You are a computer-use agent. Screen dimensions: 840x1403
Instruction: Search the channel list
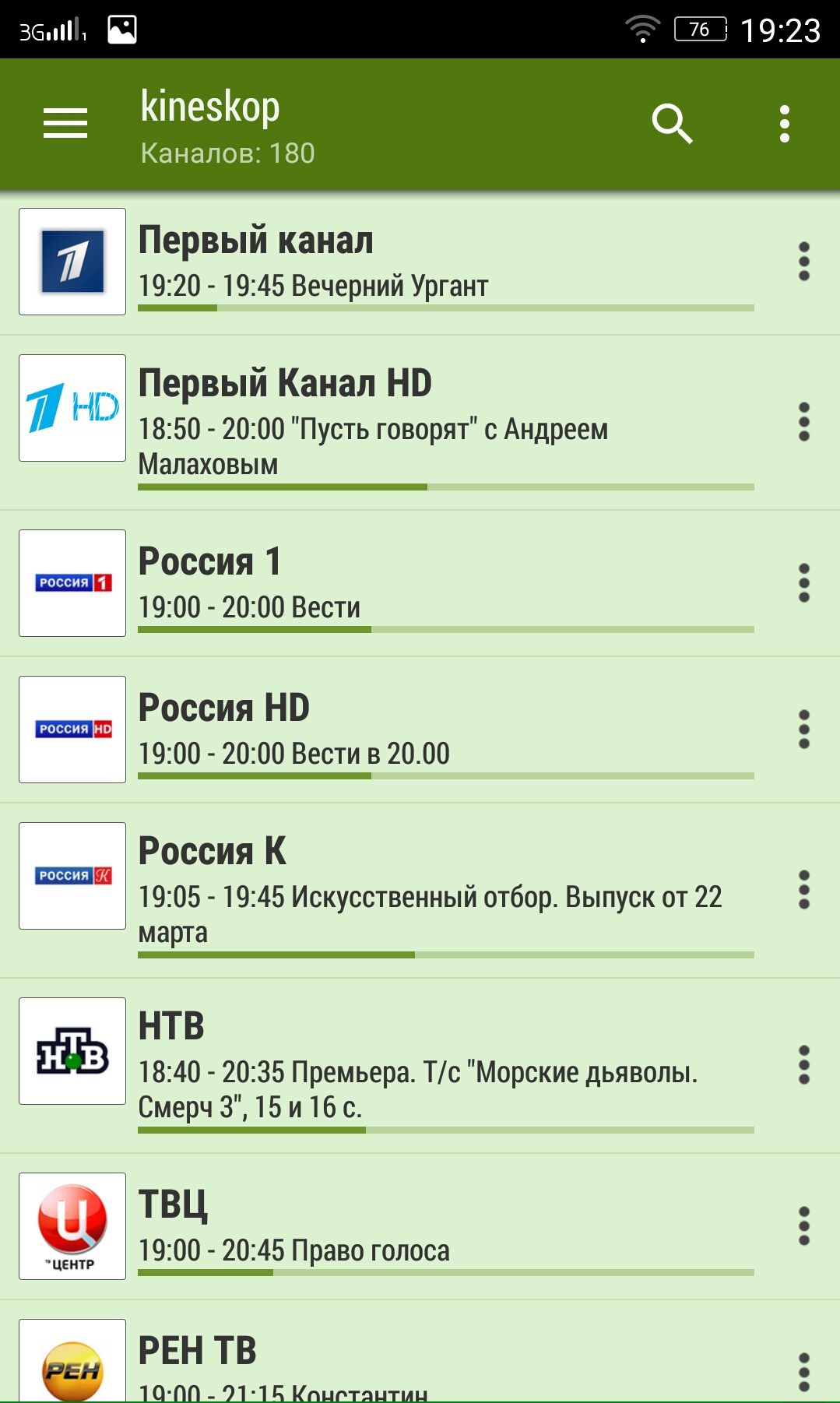click(672, 124)
